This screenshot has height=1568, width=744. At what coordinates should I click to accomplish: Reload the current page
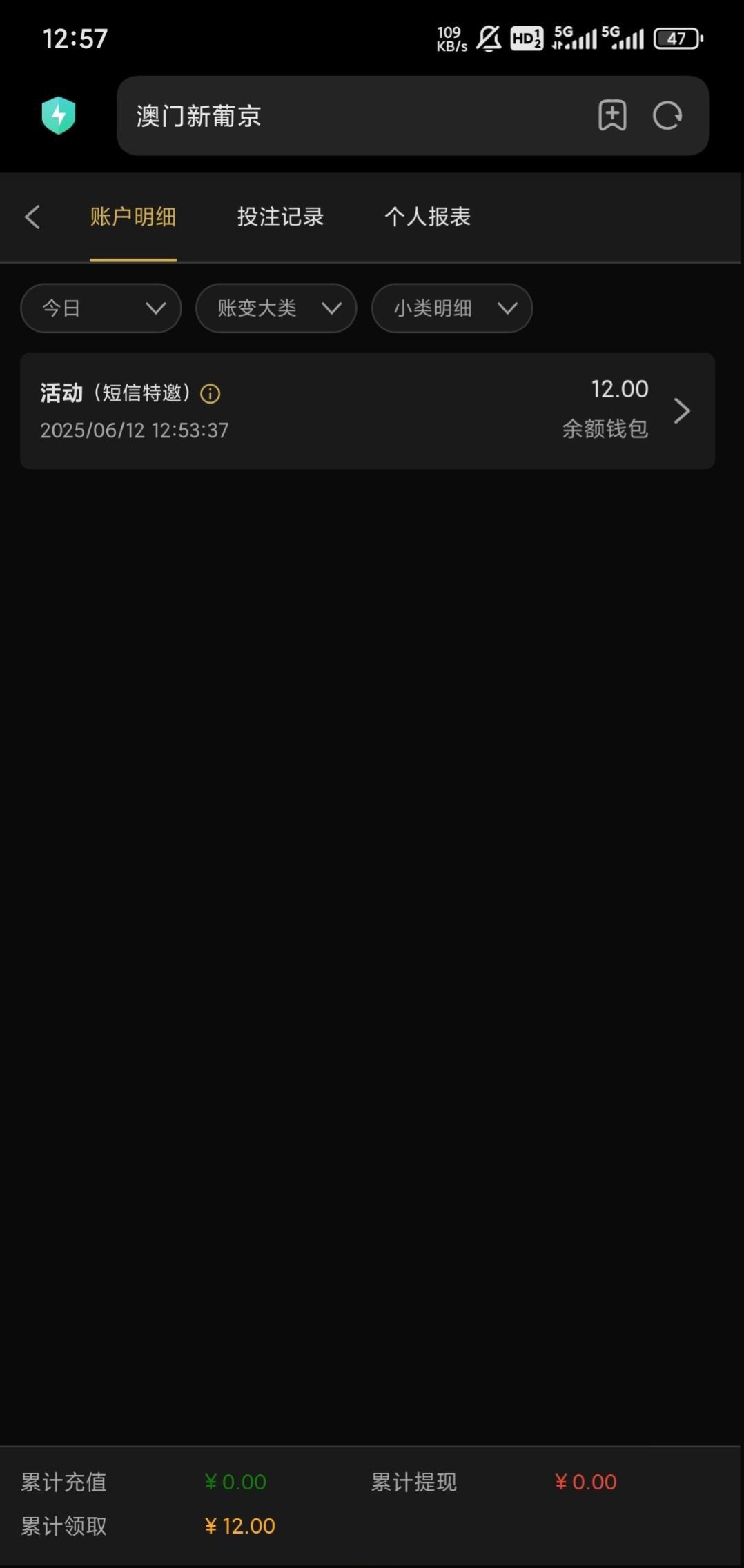pyautogui.click(x=667, y=115)
